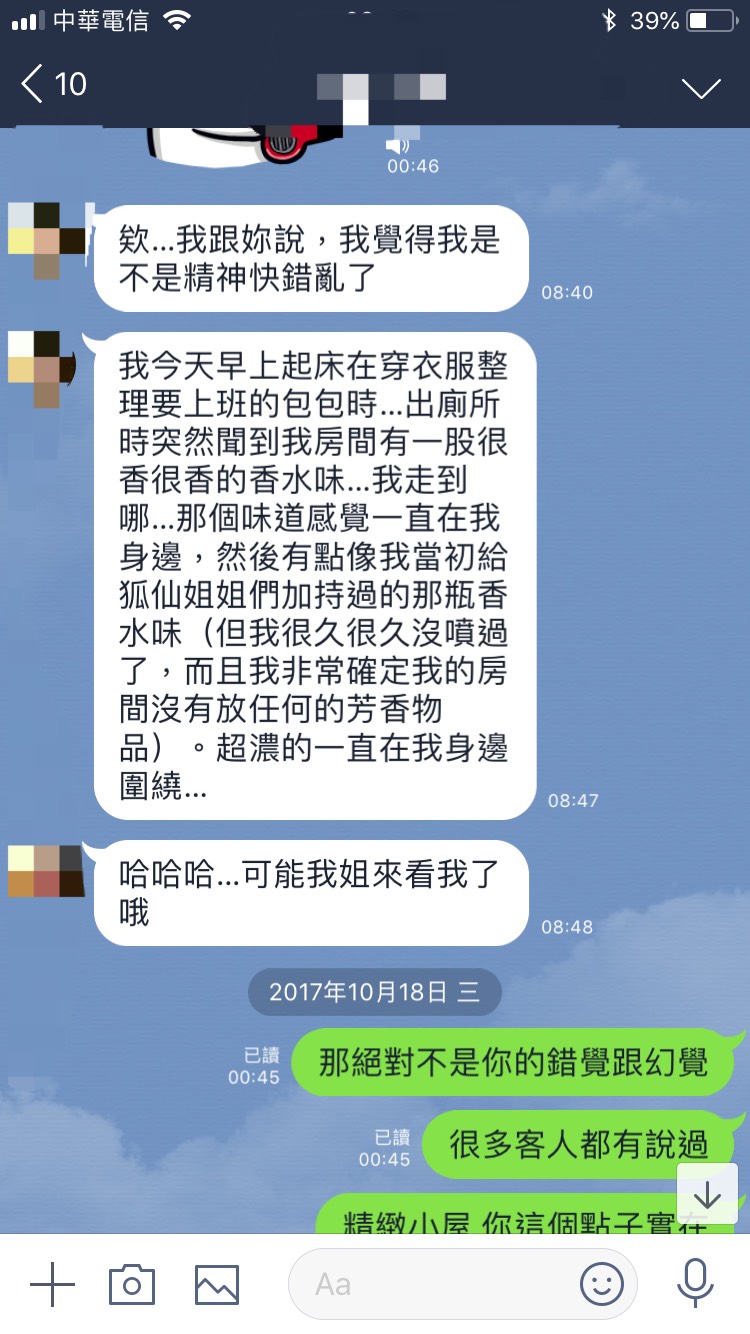Open the emoji sticker picker
750x1334 pixels.
tap(602, 1284)
